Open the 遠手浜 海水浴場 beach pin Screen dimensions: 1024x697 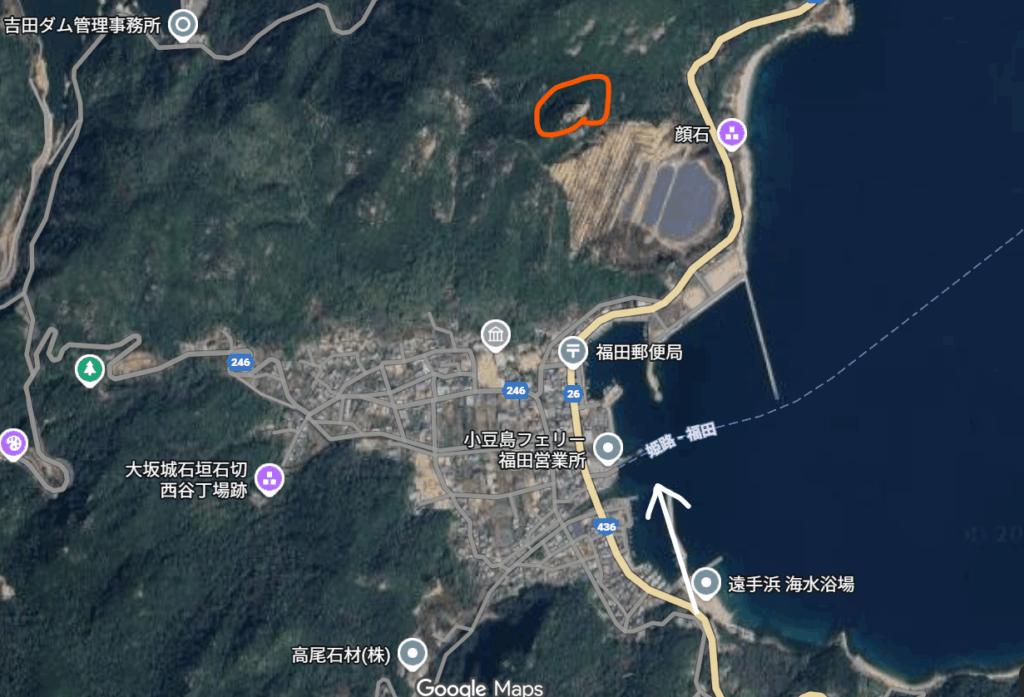pos(707,582)
